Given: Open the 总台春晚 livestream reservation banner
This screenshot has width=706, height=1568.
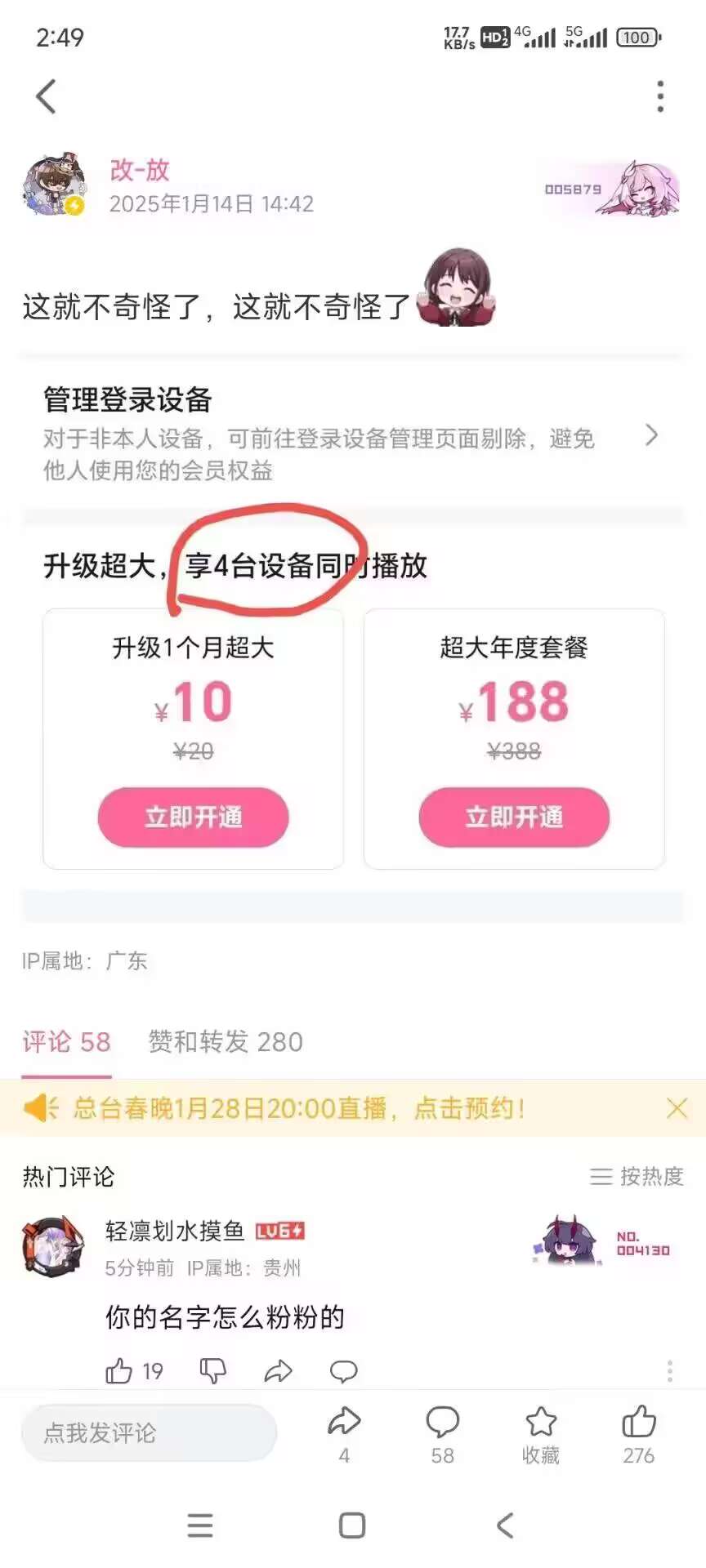Looking at the screenshot, I should 299,1108.
